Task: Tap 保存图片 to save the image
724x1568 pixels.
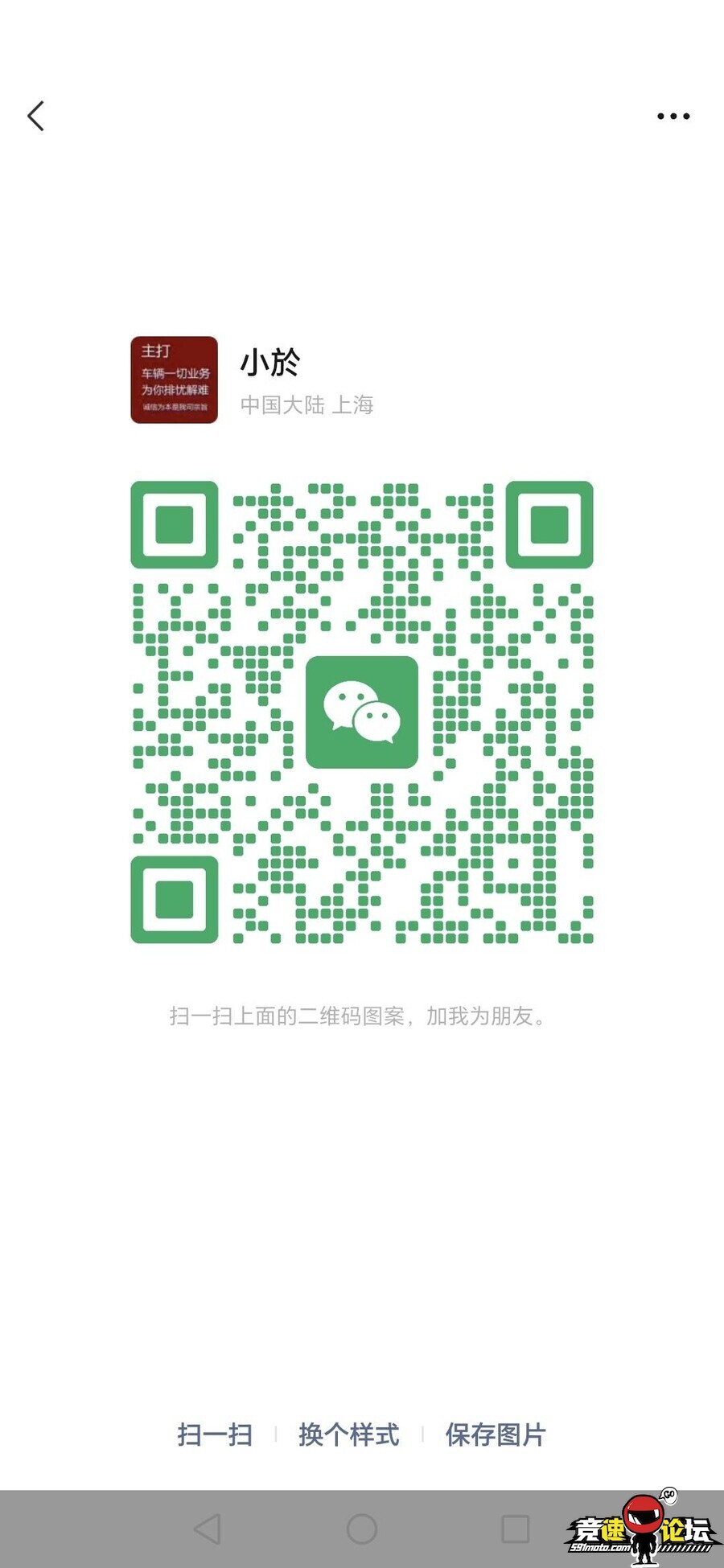Action: click(x=494, y=1436)
